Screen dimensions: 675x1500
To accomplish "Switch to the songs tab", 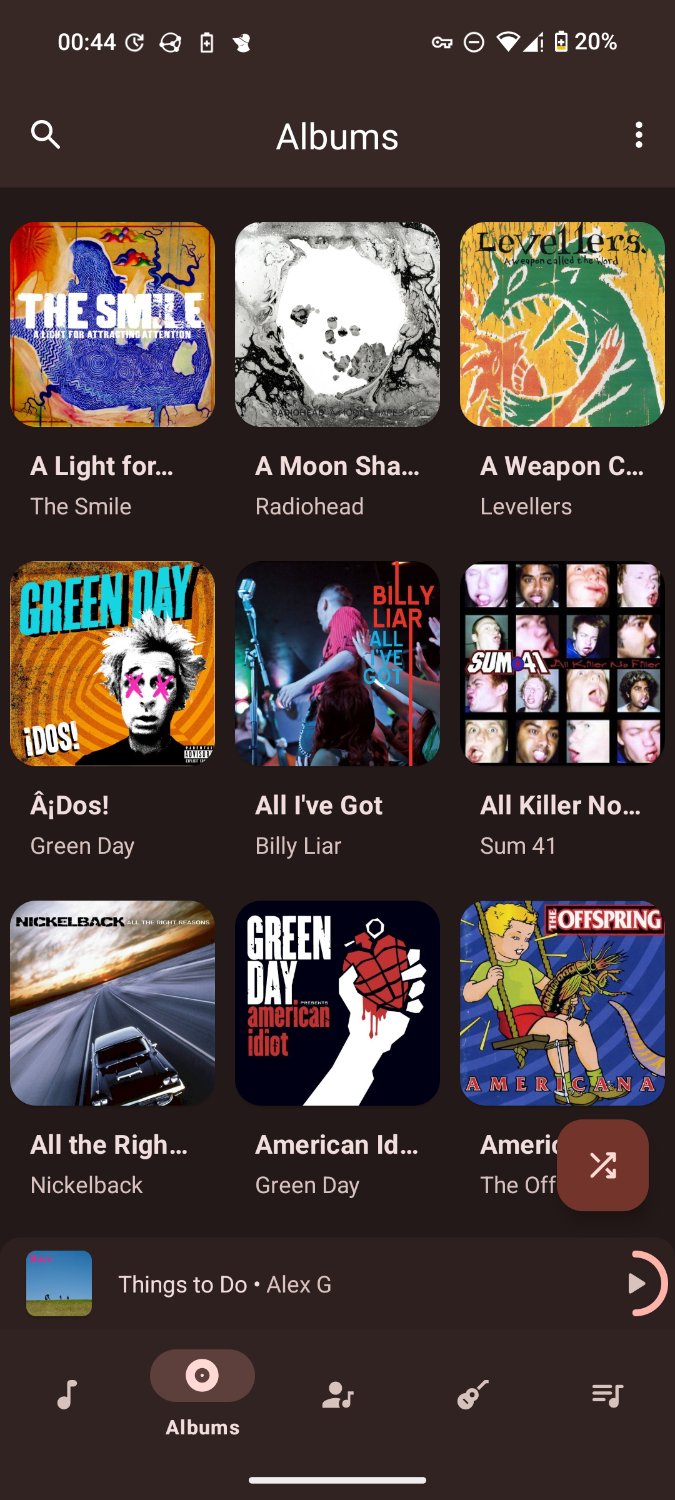I will (x=67, y=1395).
